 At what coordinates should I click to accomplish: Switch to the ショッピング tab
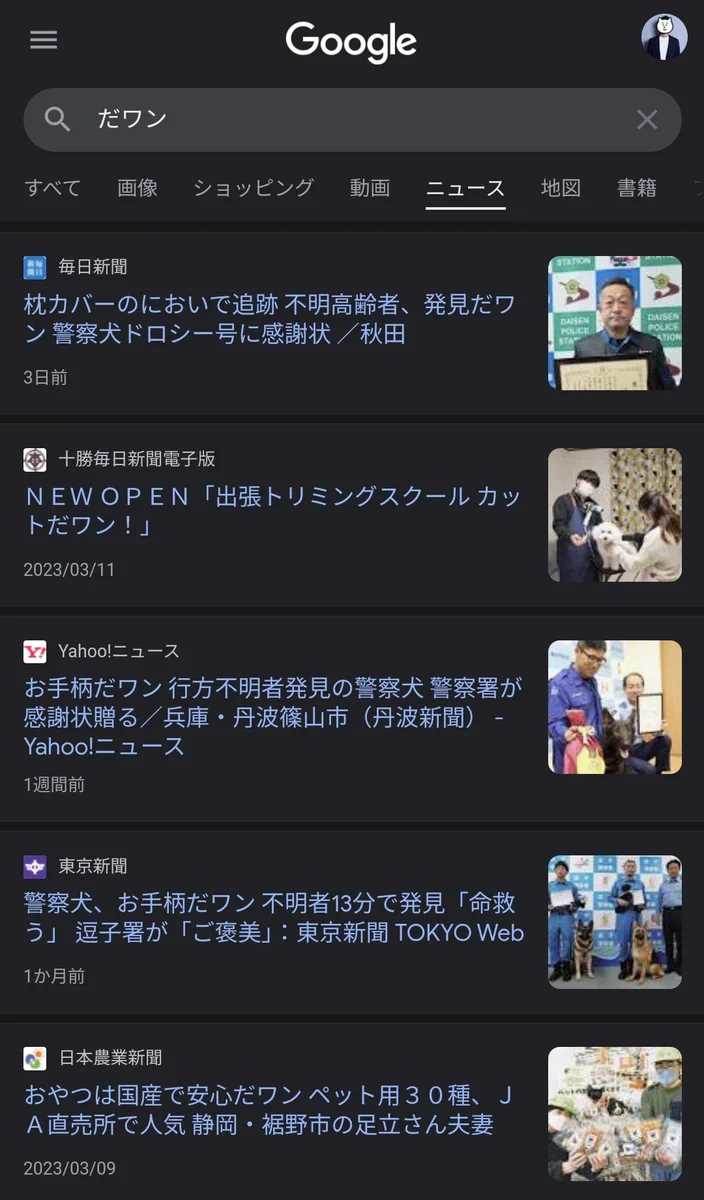(253, 188)
